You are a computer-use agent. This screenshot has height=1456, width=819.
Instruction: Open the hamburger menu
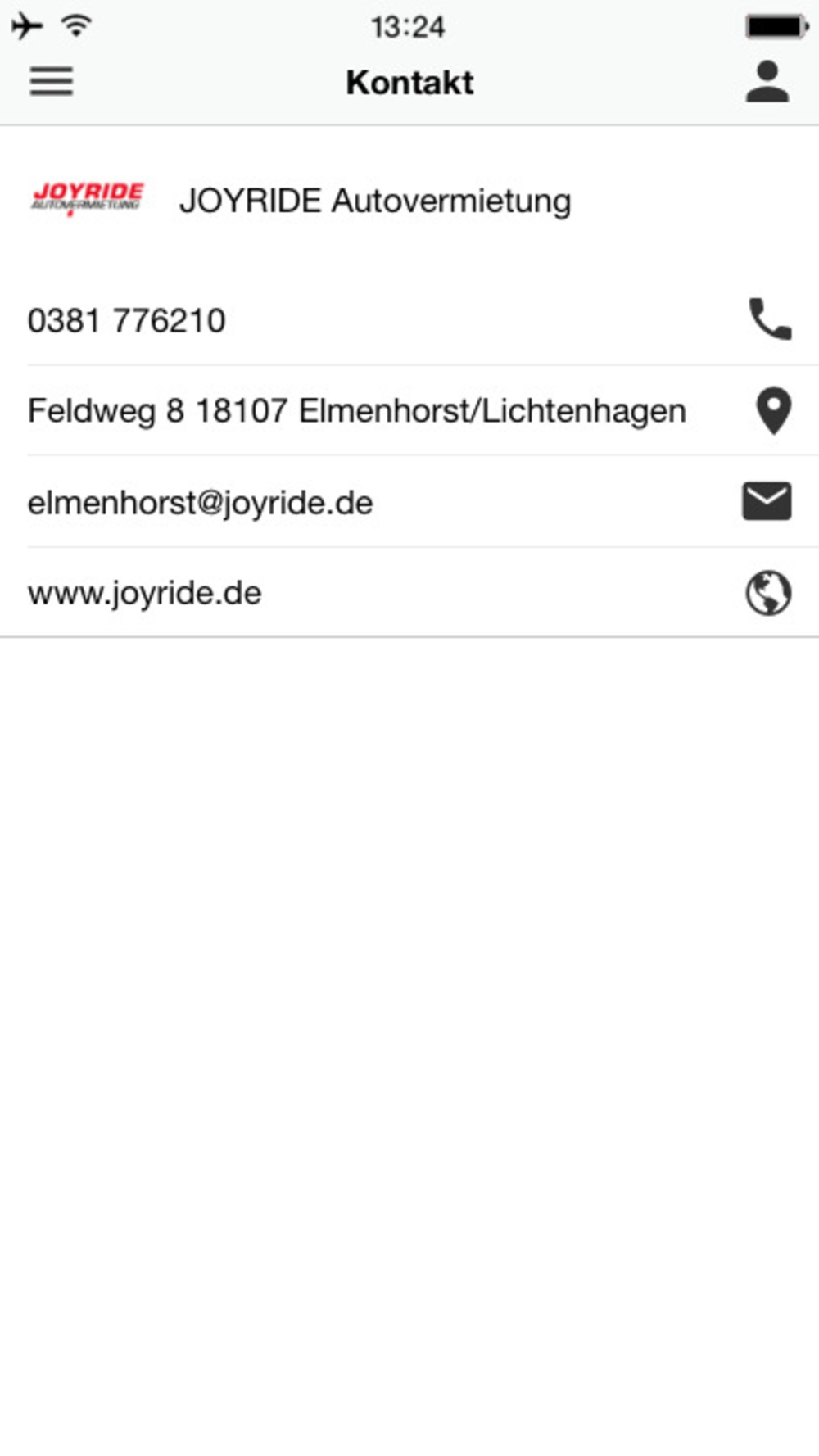point(52,81)
